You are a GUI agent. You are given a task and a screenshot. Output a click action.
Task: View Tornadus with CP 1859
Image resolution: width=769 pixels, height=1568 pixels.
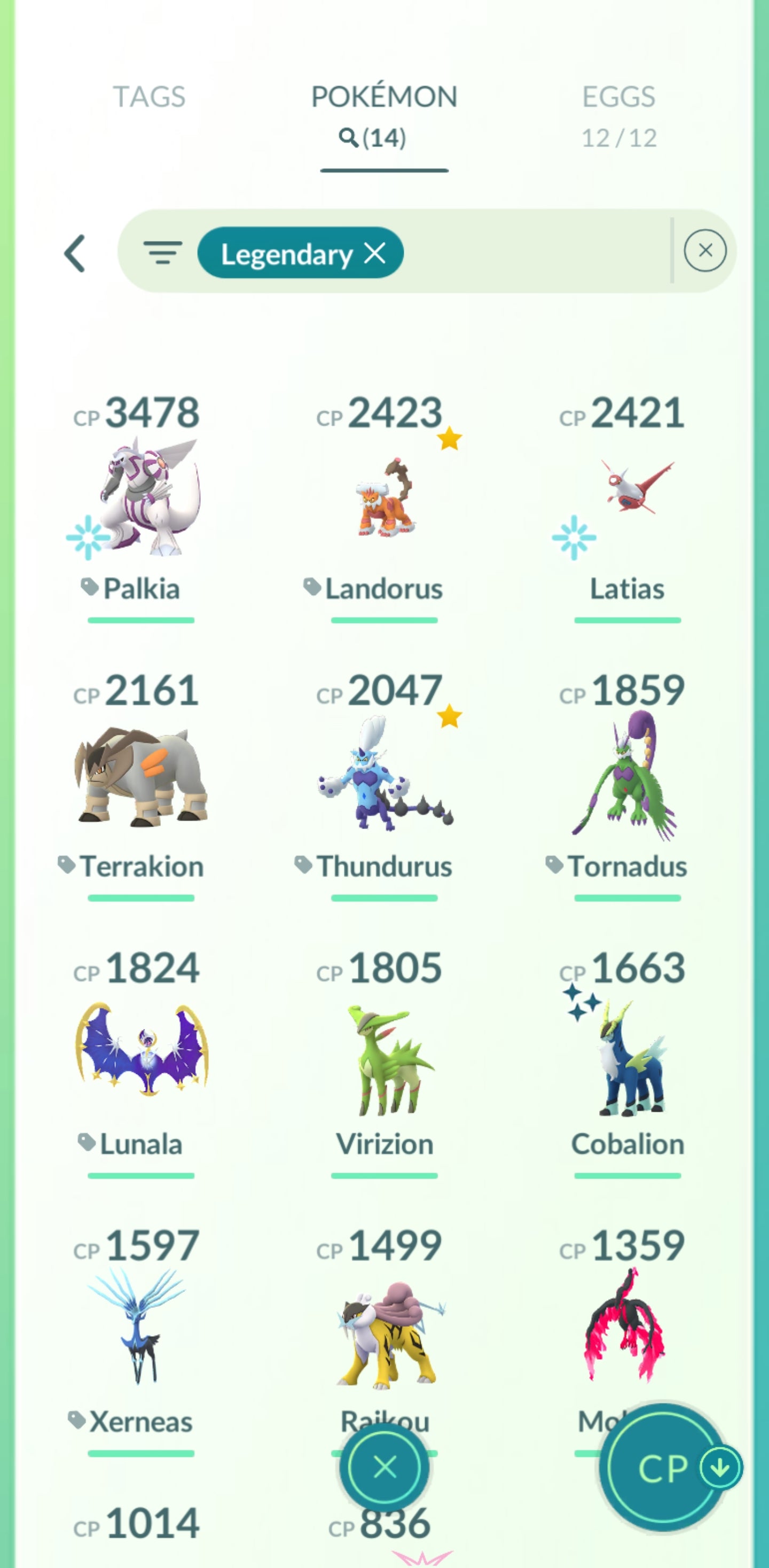coord(627,776)
